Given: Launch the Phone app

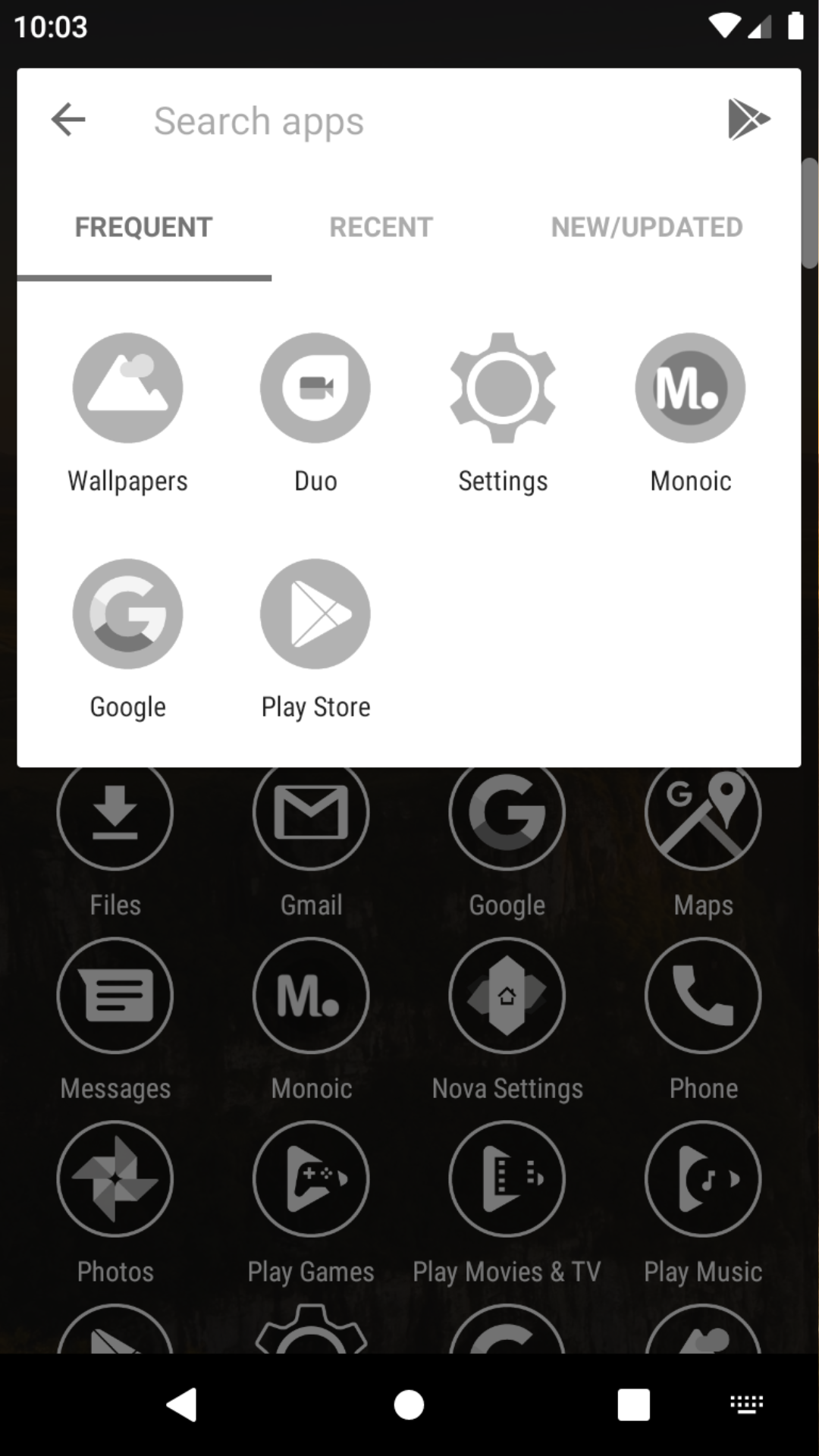Looking at the screenshot, I should tap(703, 1020).
